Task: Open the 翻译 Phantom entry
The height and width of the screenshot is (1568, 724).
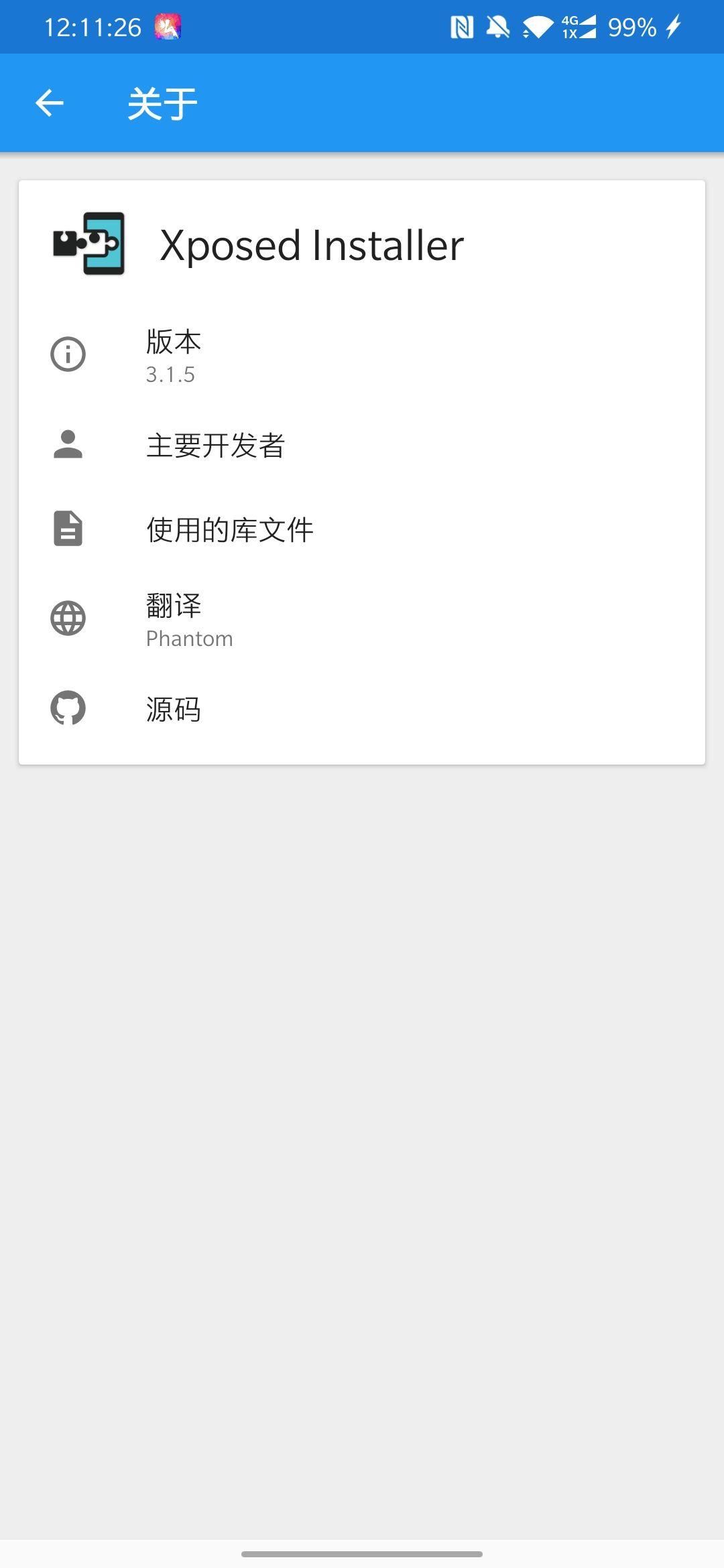Action: click(362, 619)
